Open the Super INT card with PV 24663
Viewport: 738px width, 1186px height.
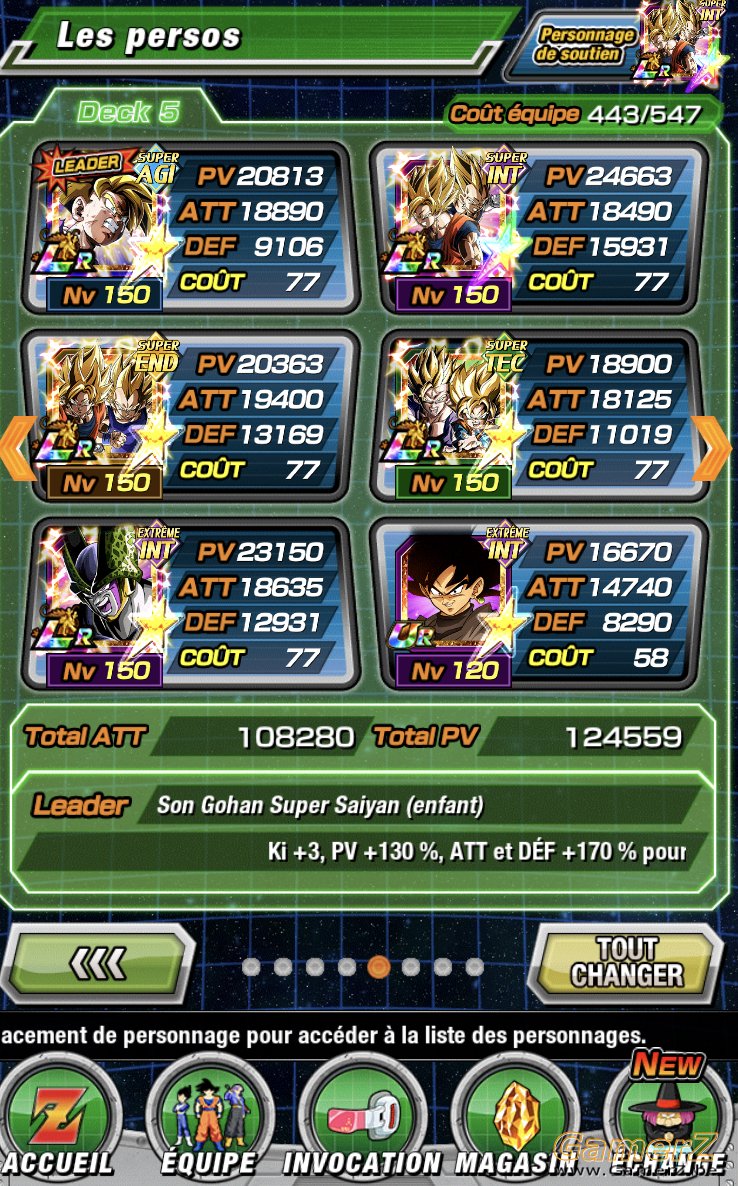click(x=539, y=228)
